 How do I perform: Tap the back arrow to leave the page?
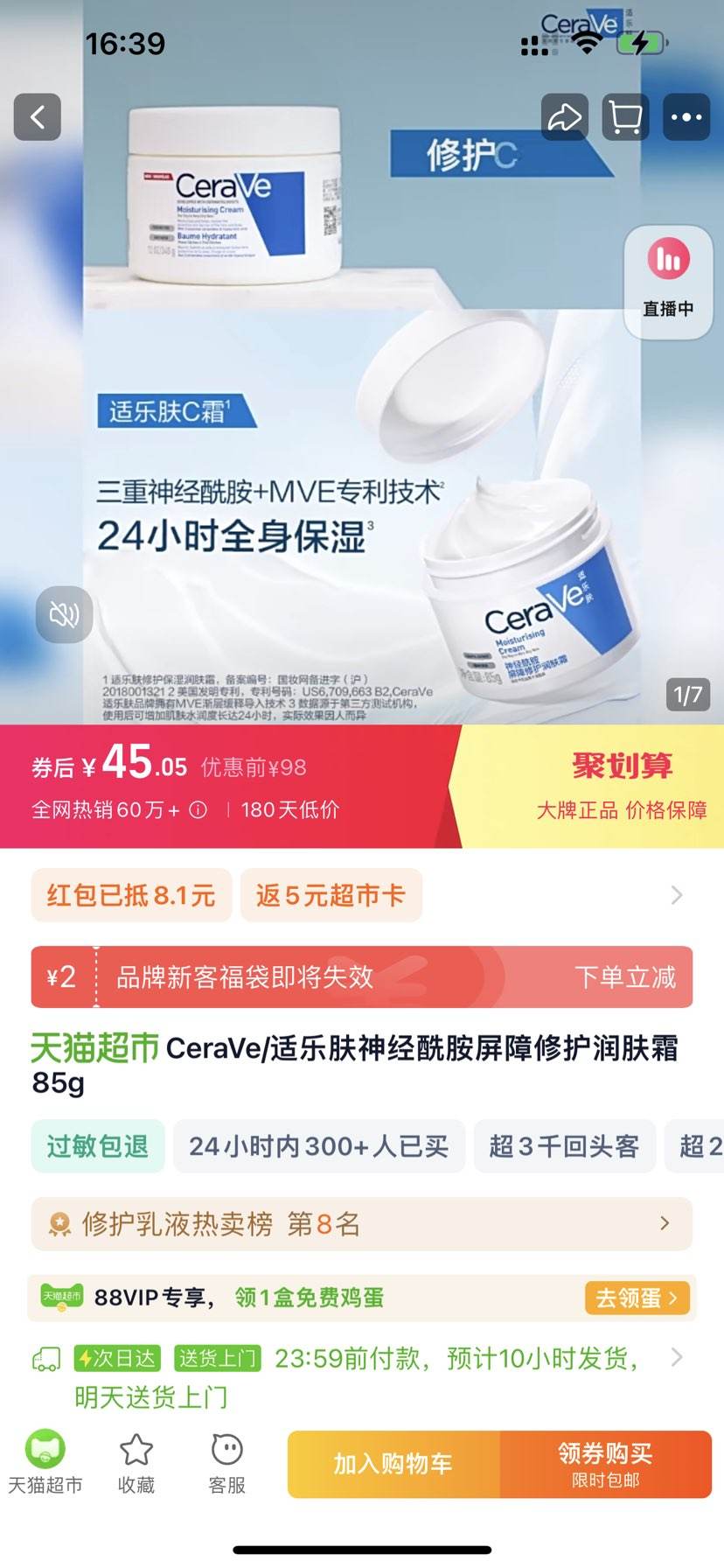tap(37, 116)
